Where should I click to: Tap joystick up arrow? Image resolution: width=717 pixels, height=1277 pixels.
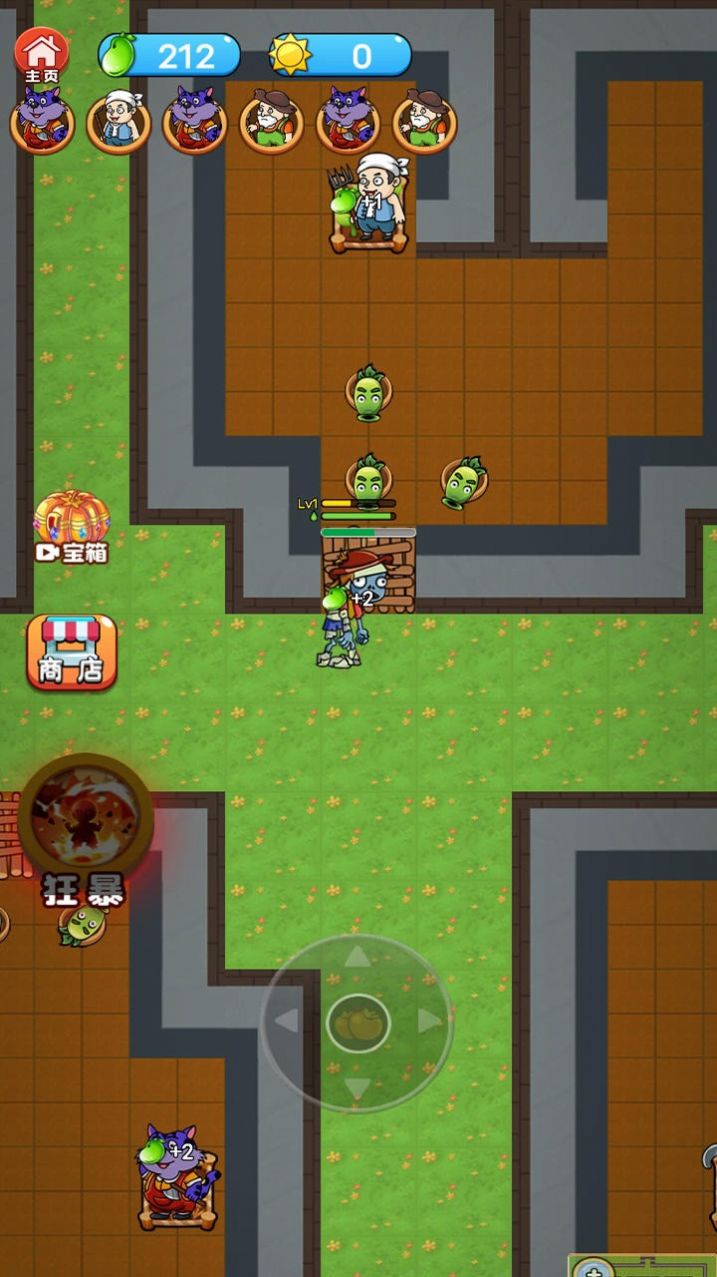tap(357, 957)
